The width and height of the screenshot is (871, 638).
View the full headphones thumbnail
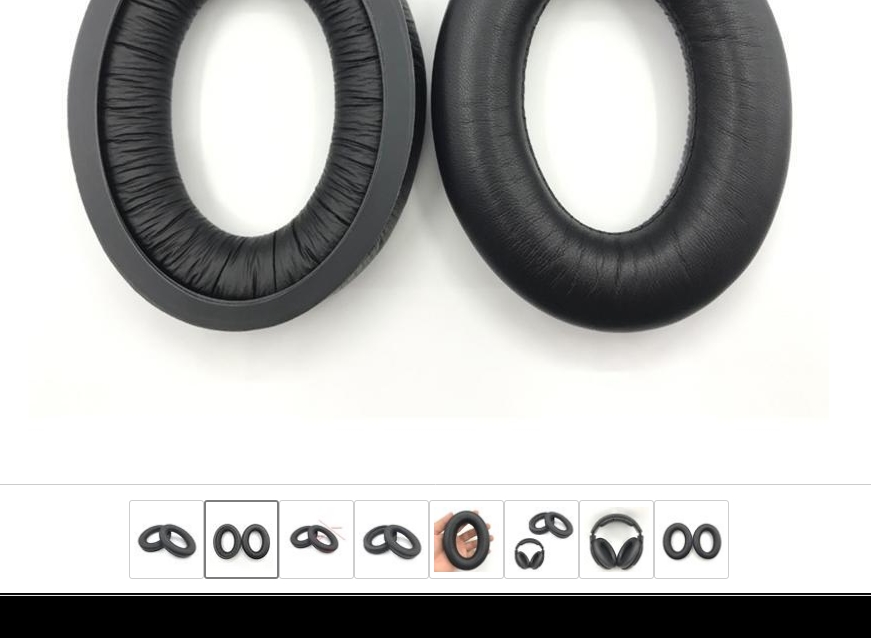coord(616,540)
